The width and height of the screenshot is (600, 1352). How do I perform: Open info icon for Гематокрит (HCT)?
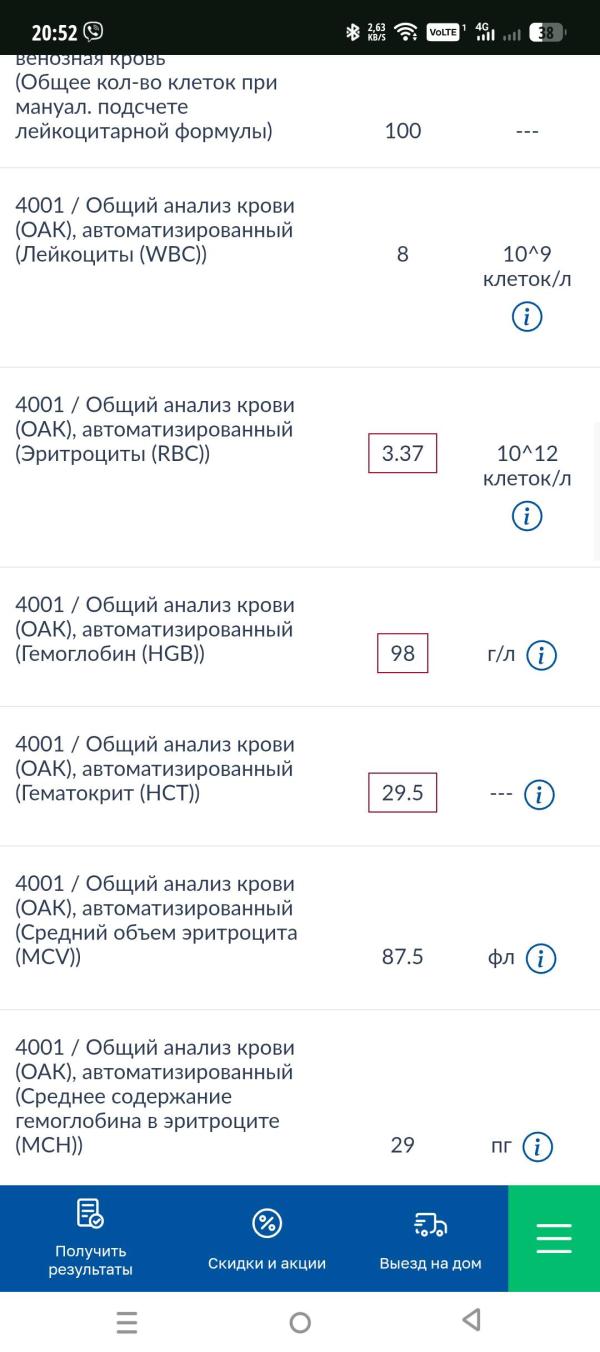540,795
